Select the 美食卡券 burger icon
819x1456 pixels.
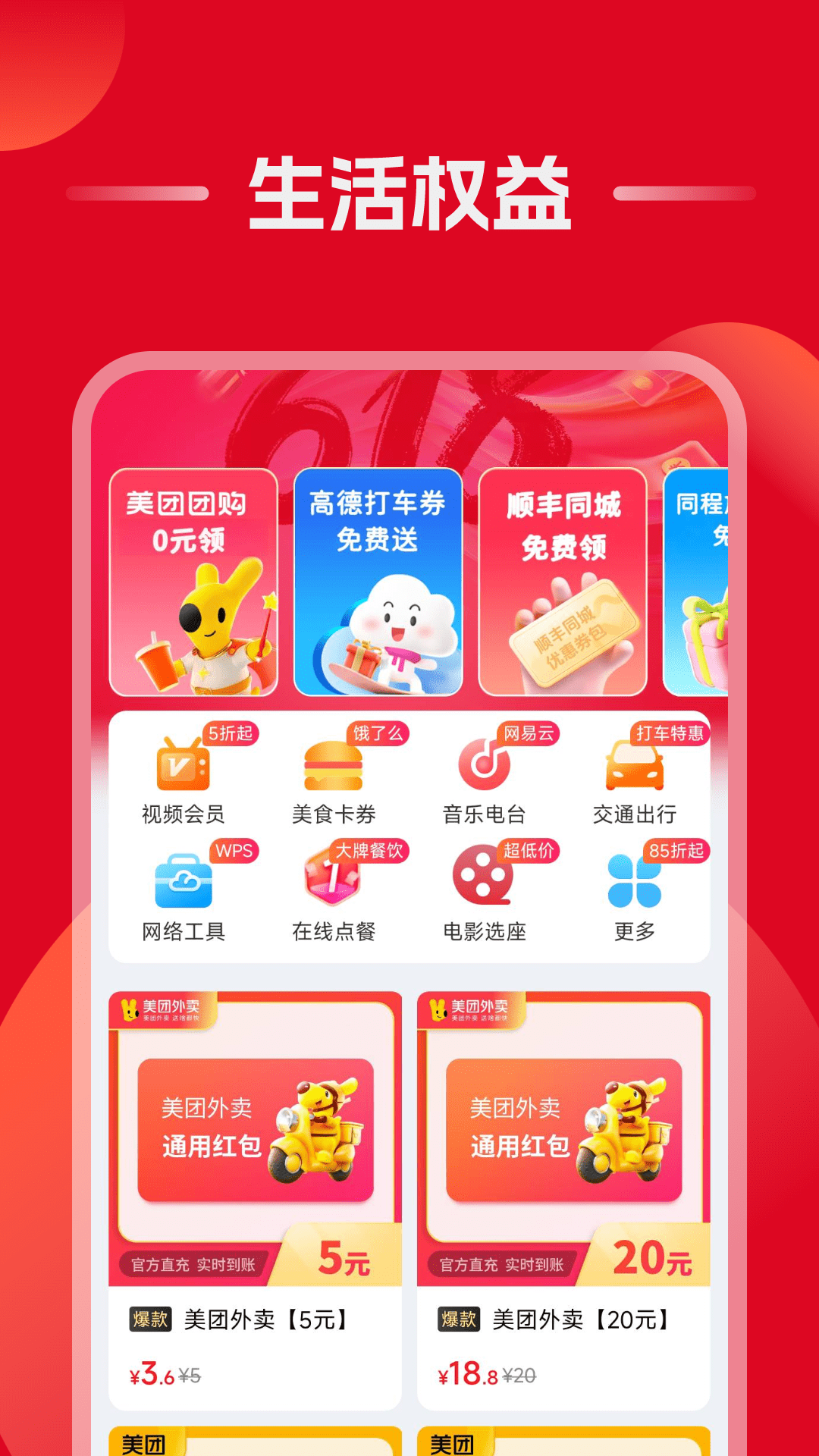(x=332, y=766)
